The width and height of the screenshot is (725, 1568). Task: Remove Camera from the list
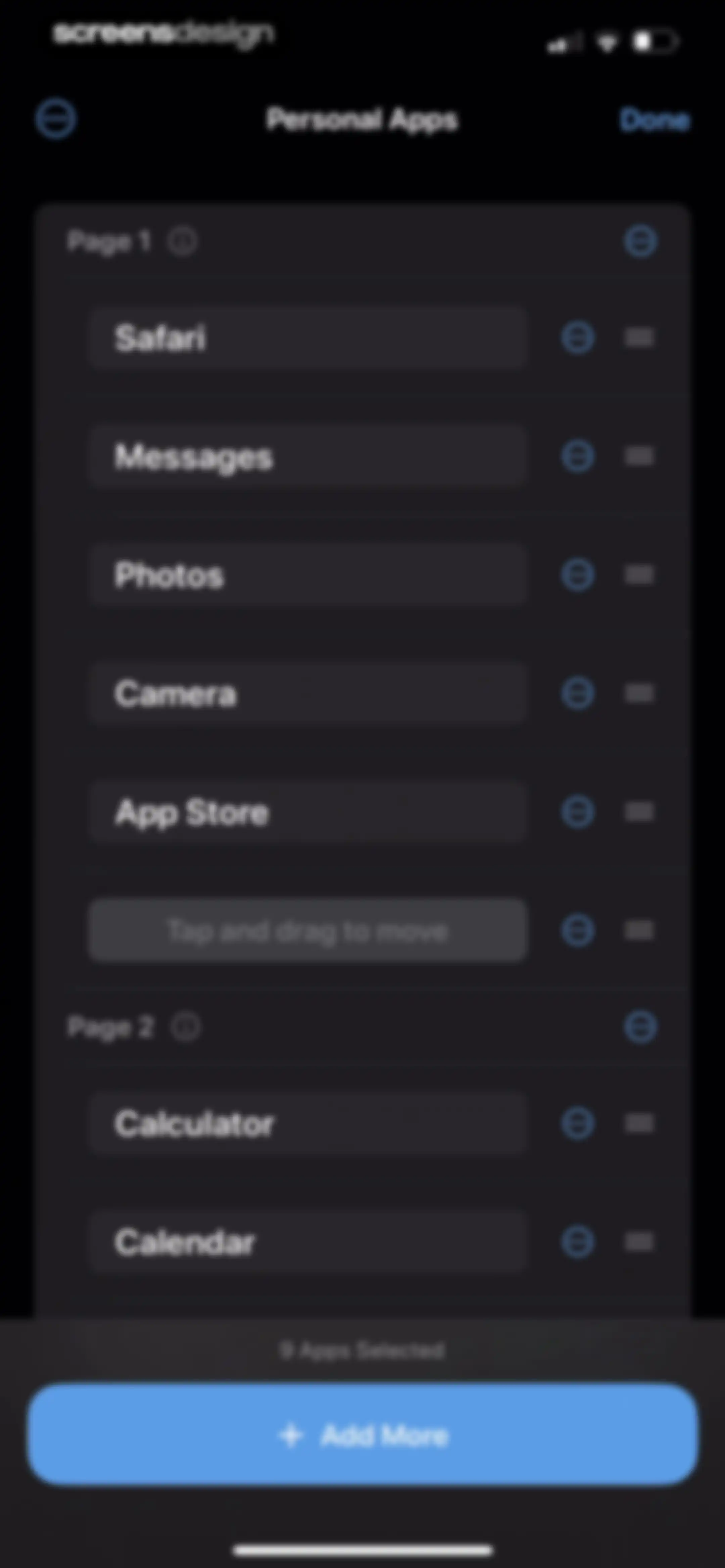[578, 693]
